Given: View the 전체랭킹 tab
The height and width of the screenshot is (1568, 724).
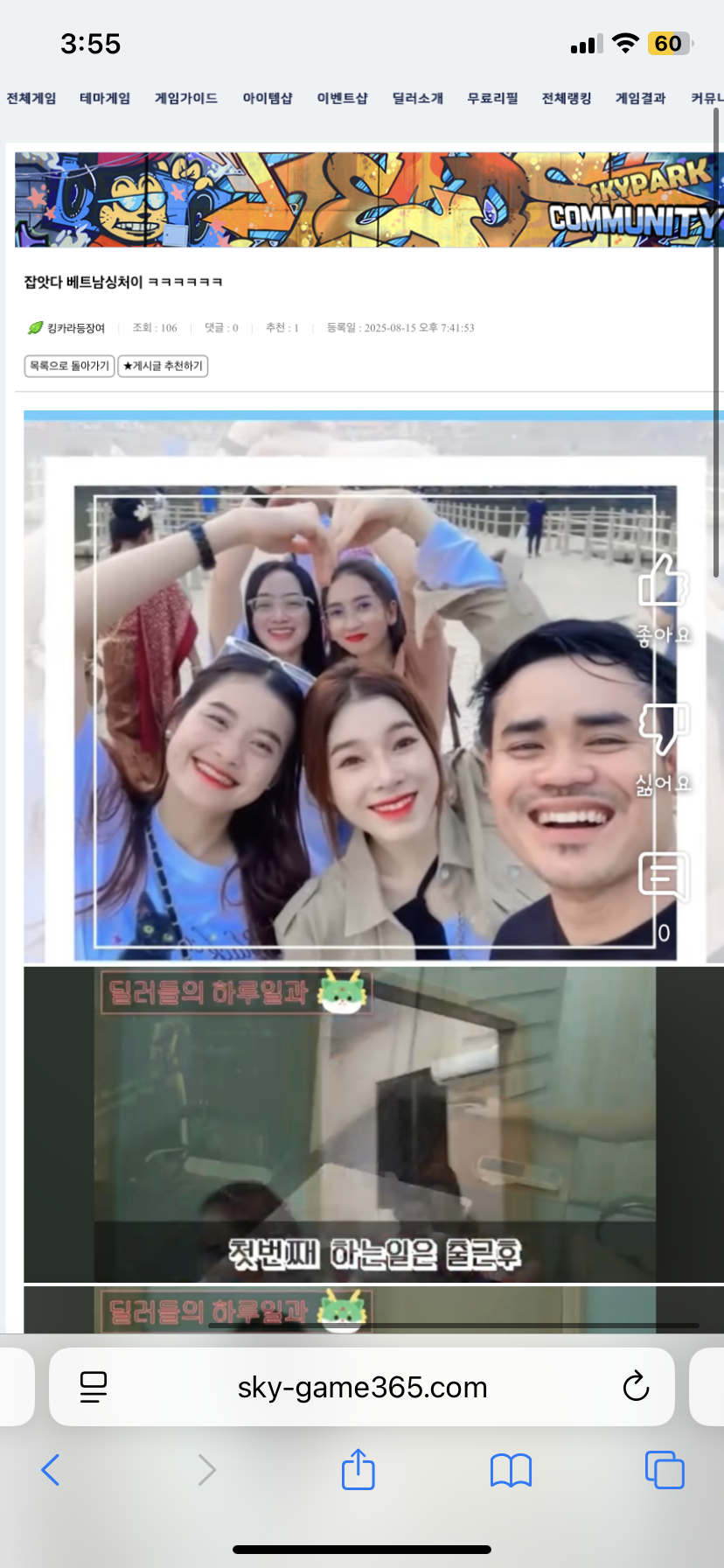Looking at the screenshot, I should tap(567, 98).
